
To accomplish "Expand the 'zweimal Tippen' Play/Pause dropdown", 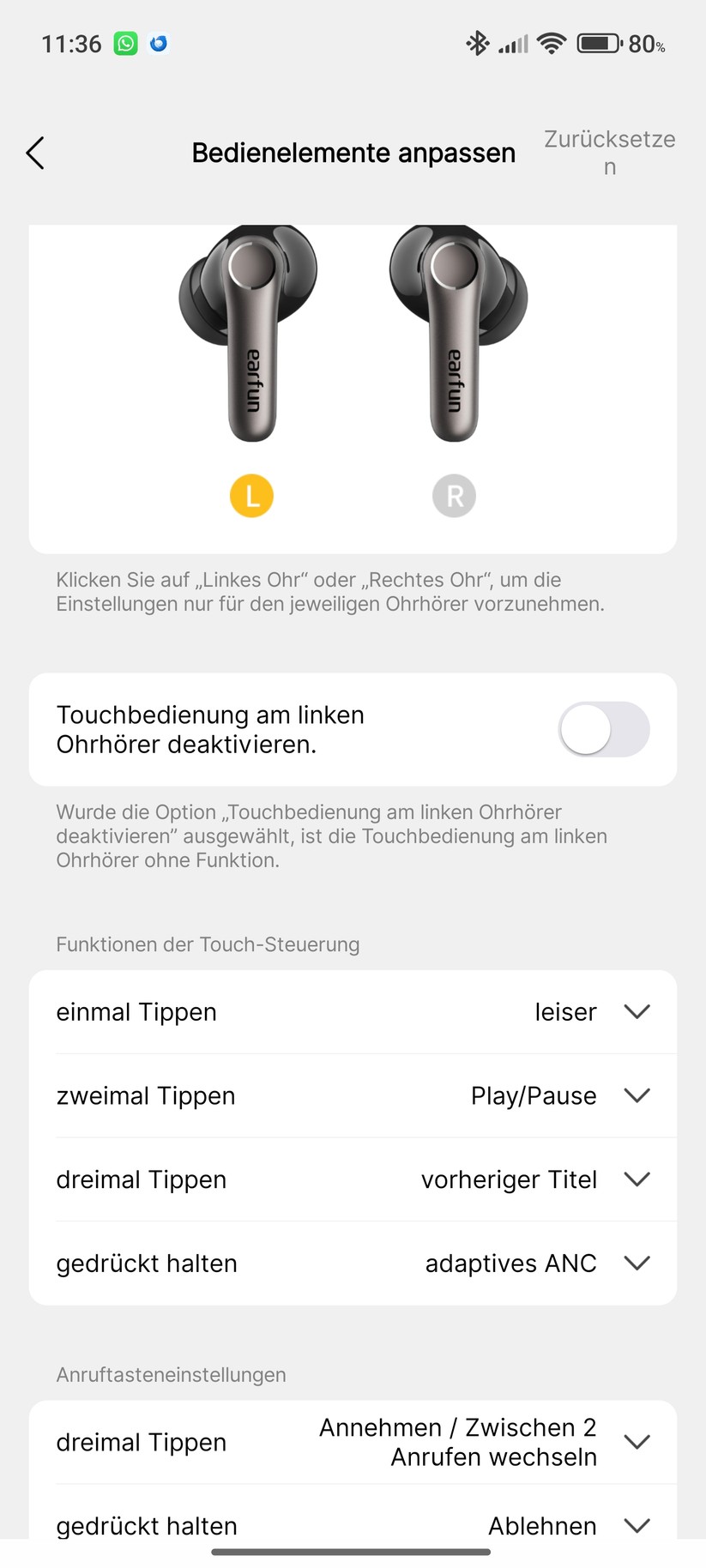I will click(x=637, y=1095).
